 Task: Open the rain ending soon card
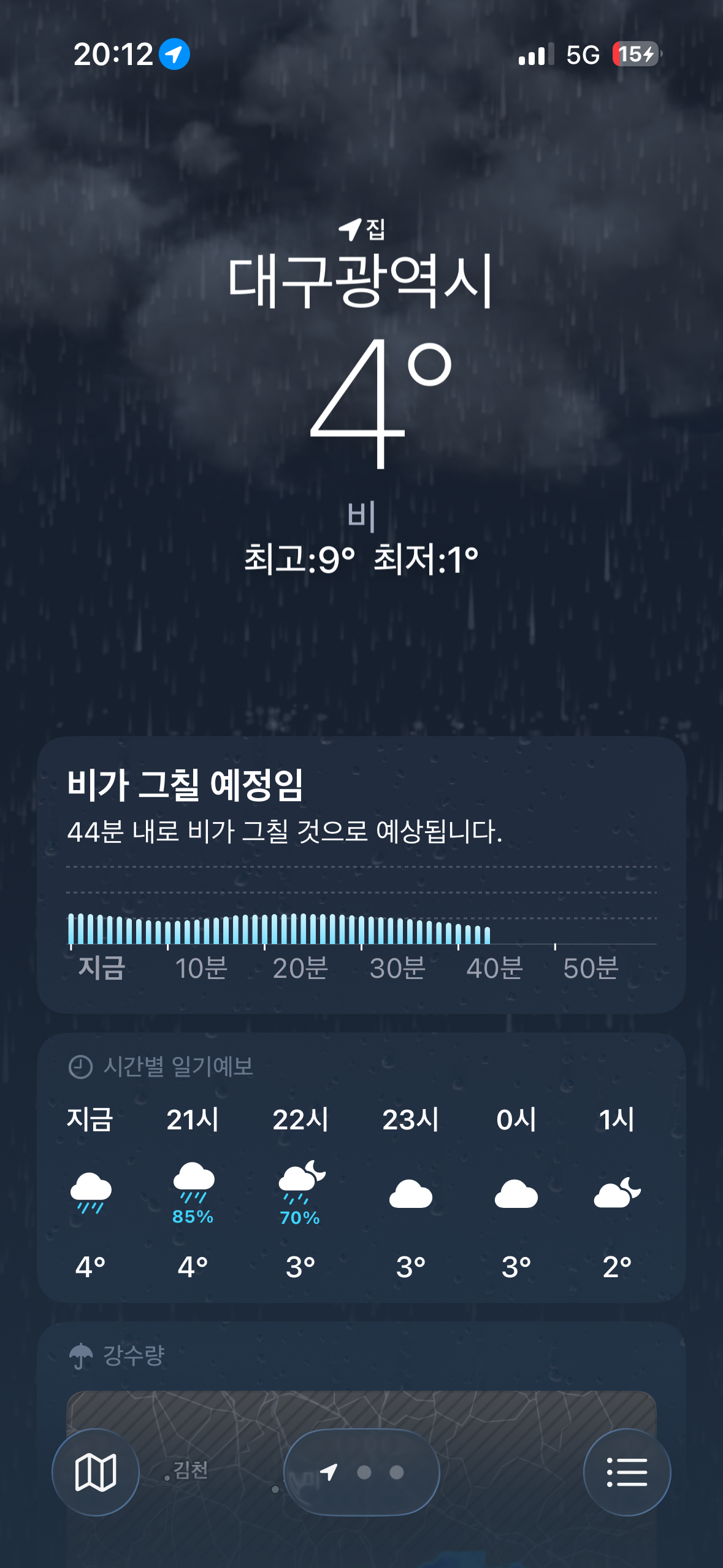[x=361, y=874]
